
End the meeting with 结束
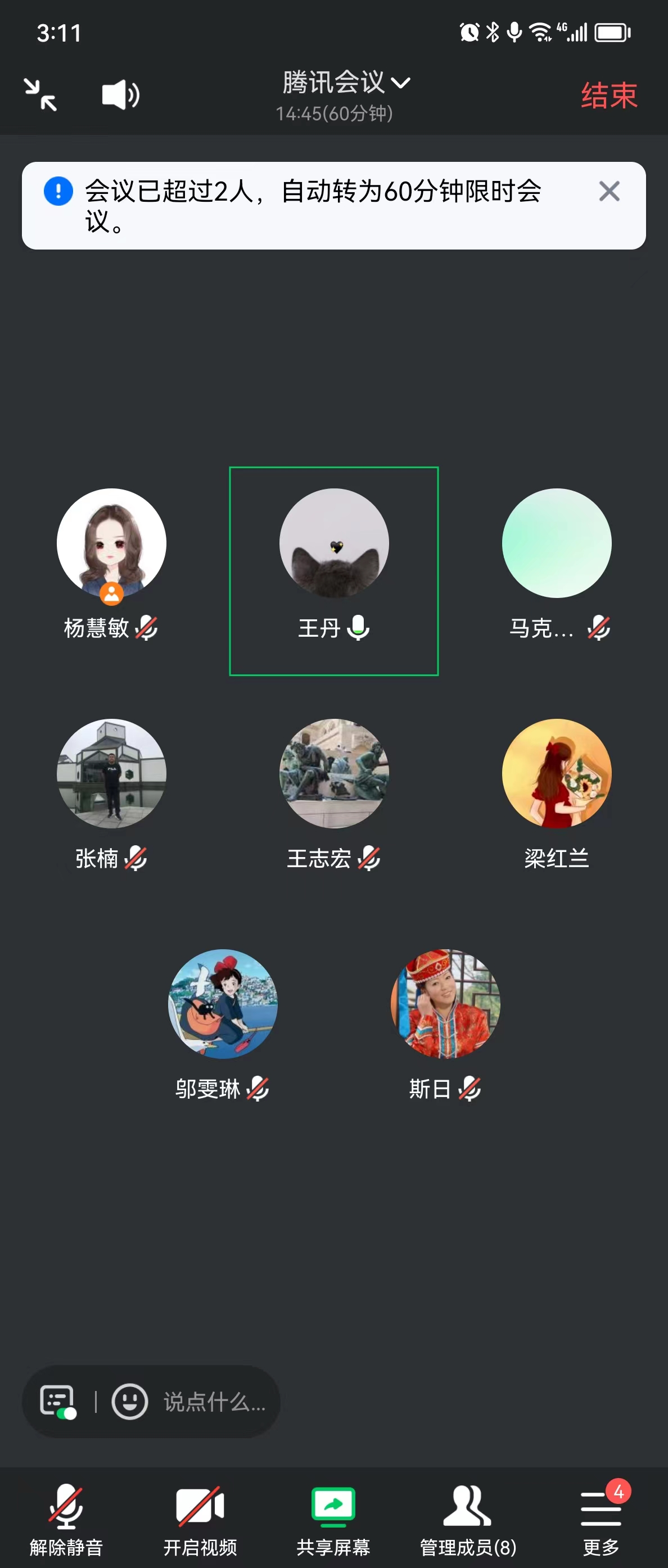coord(608,96)
